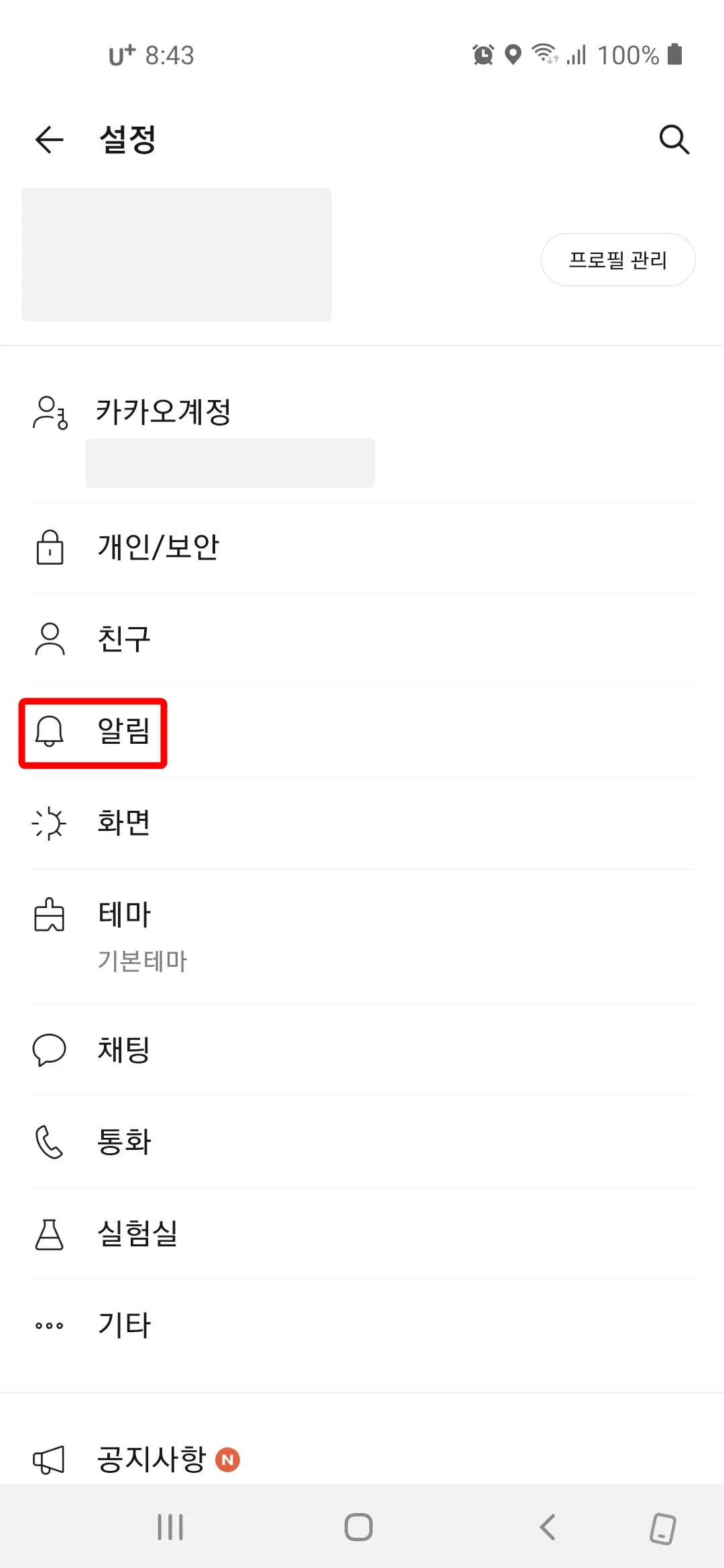Open the 테마 theme settings
Image resolution: width=724 pixels, height=1568 pixels.
(x=123, y=915)
